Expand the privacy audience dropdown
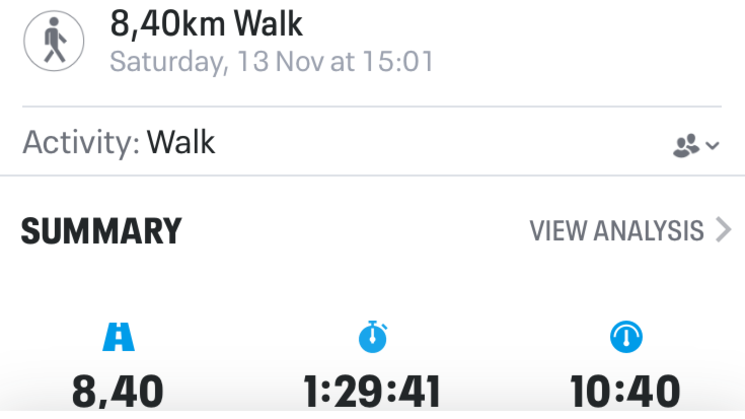Screen dimensions: 745x419 pyautogui.click(x=695, y=146)
